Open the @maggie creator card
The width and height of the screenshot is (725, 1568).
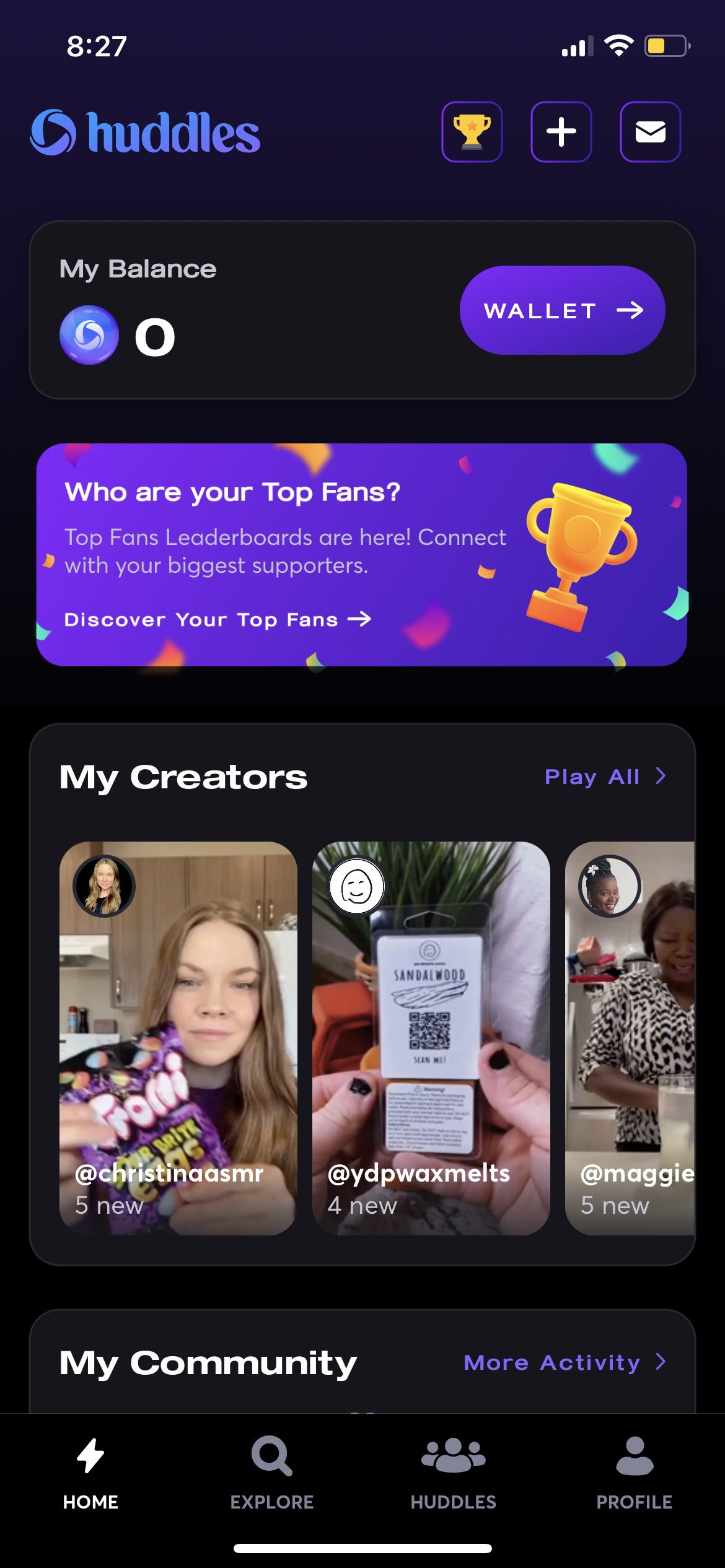(x=630, y=1038)
